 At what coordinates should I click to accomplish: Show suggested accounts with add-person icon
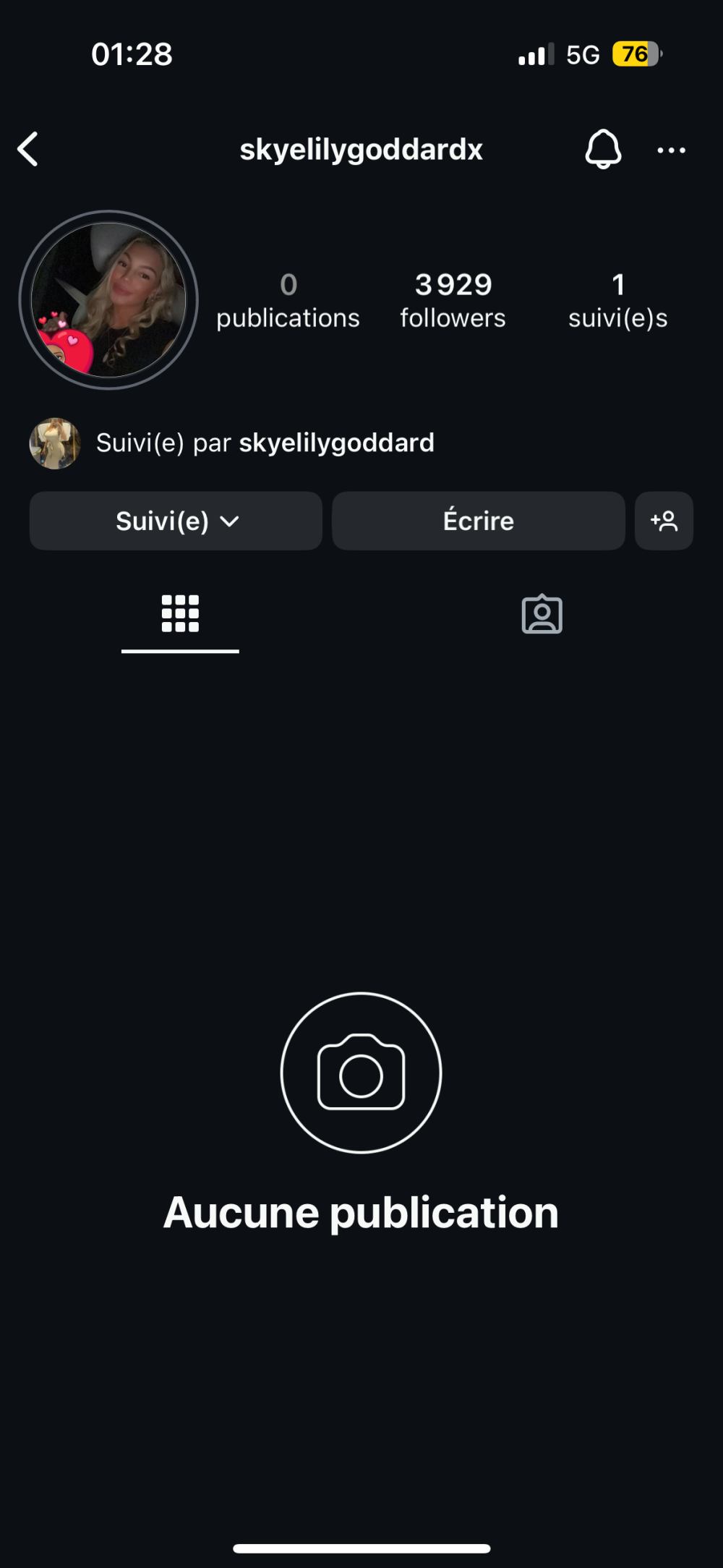(664, 521)
